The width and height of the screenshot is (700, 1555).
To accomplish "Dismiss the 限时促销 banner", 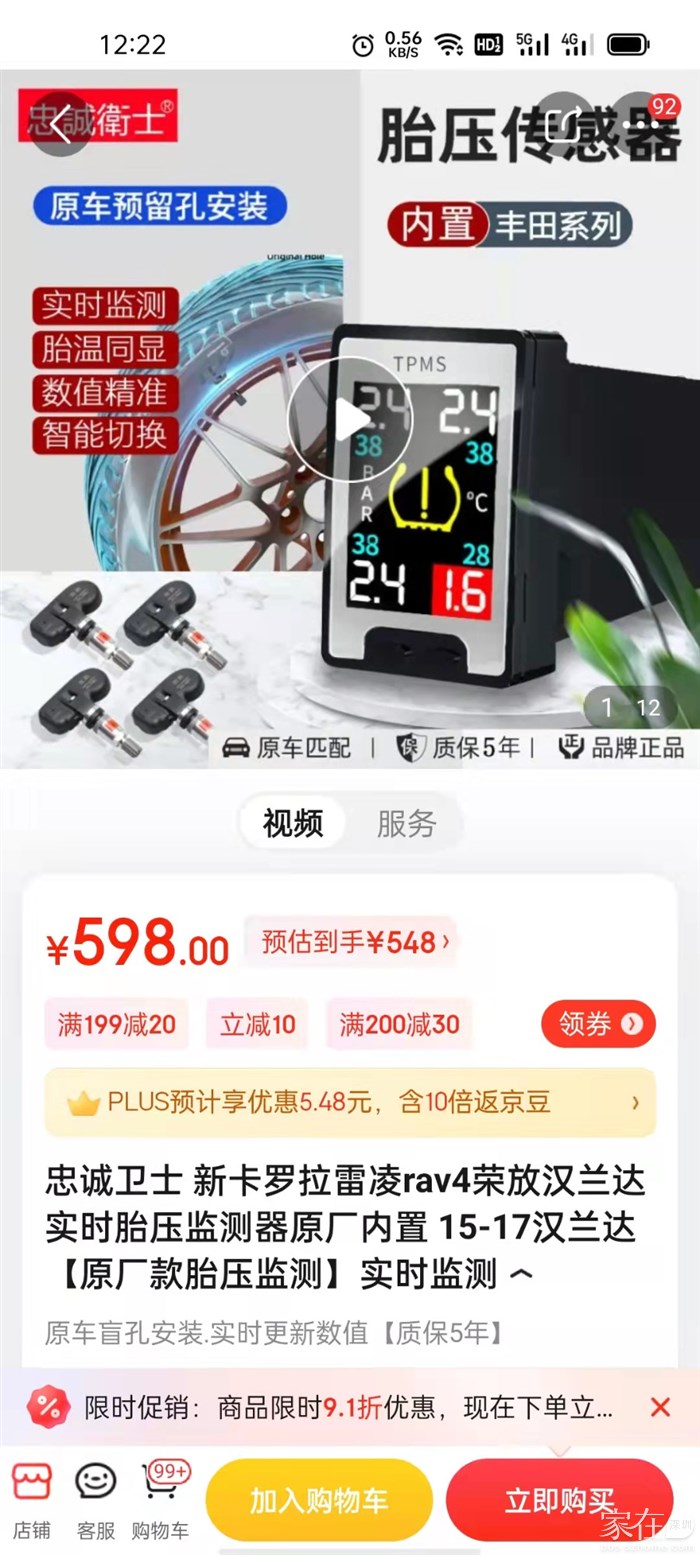I will click(x=660, y=1408).
